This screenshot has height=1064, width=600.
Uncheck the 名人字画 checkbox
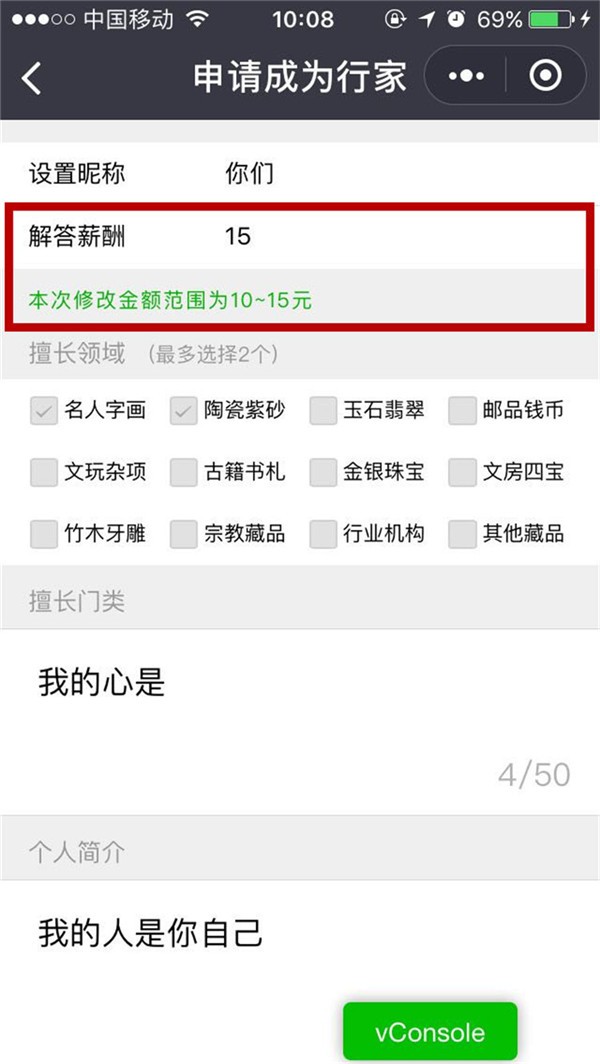pyautogui.click(x=44, y=411)
